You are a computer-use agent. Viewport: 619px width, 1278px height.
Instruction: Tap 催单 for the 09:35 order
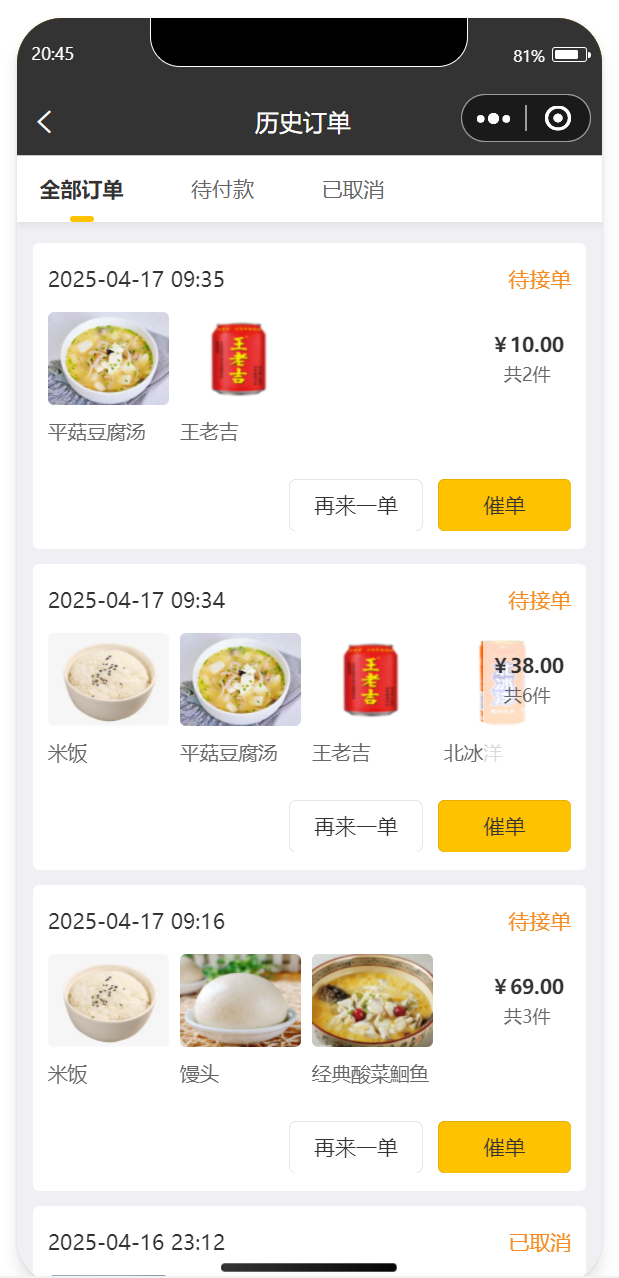[504, 505]
